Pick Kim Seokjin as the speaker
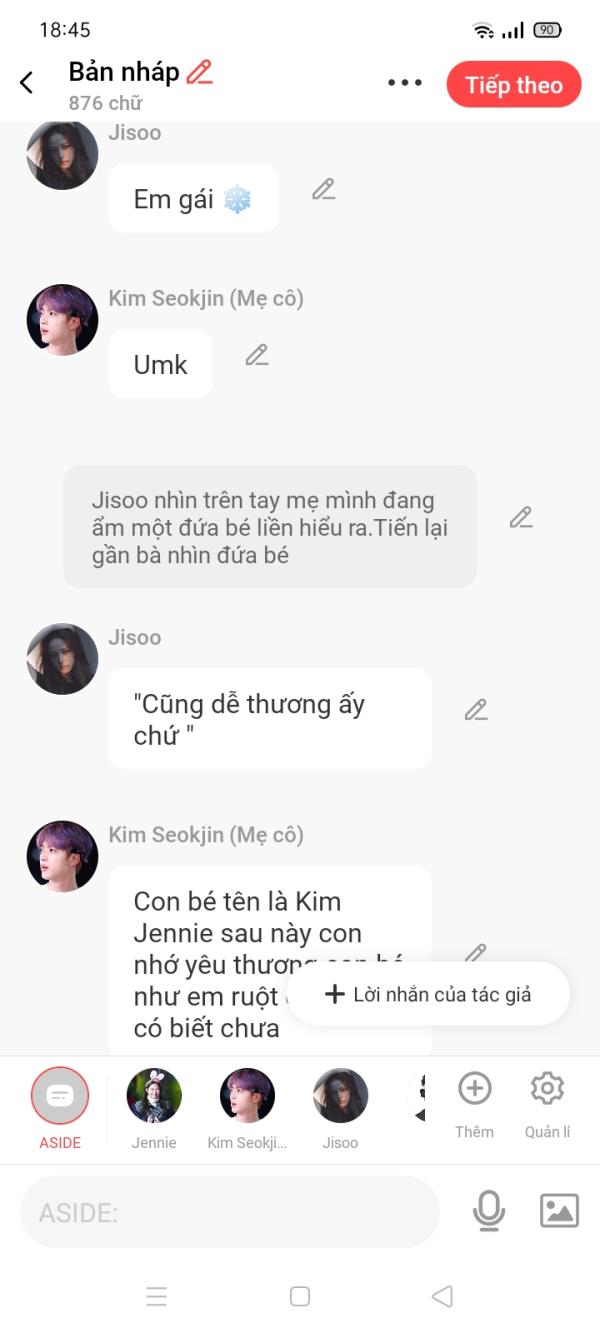The width and height of the screenshot is (600, 1333). point(247,1097)
